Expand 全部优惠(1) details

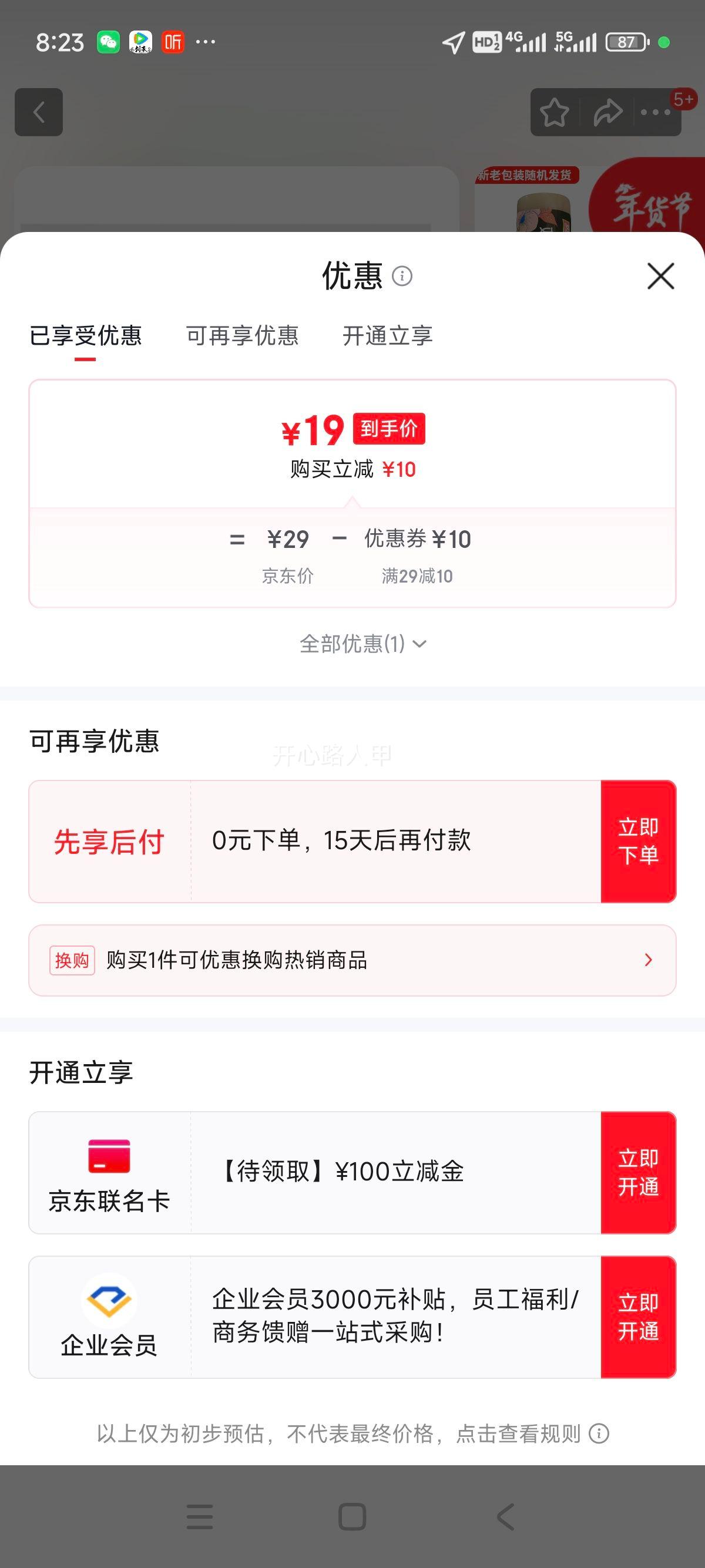362,644
